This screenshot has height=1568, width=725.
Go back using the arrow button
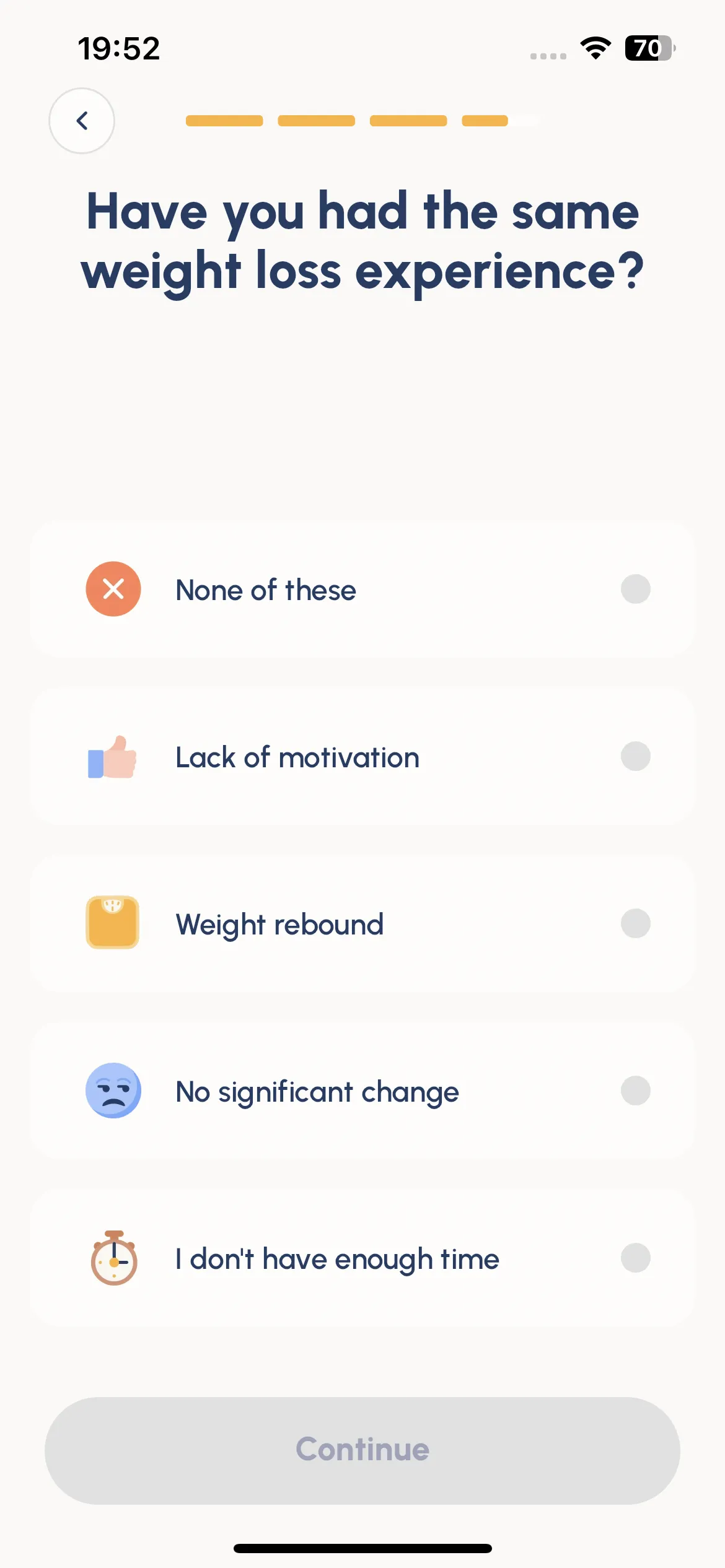coord(82,121)
